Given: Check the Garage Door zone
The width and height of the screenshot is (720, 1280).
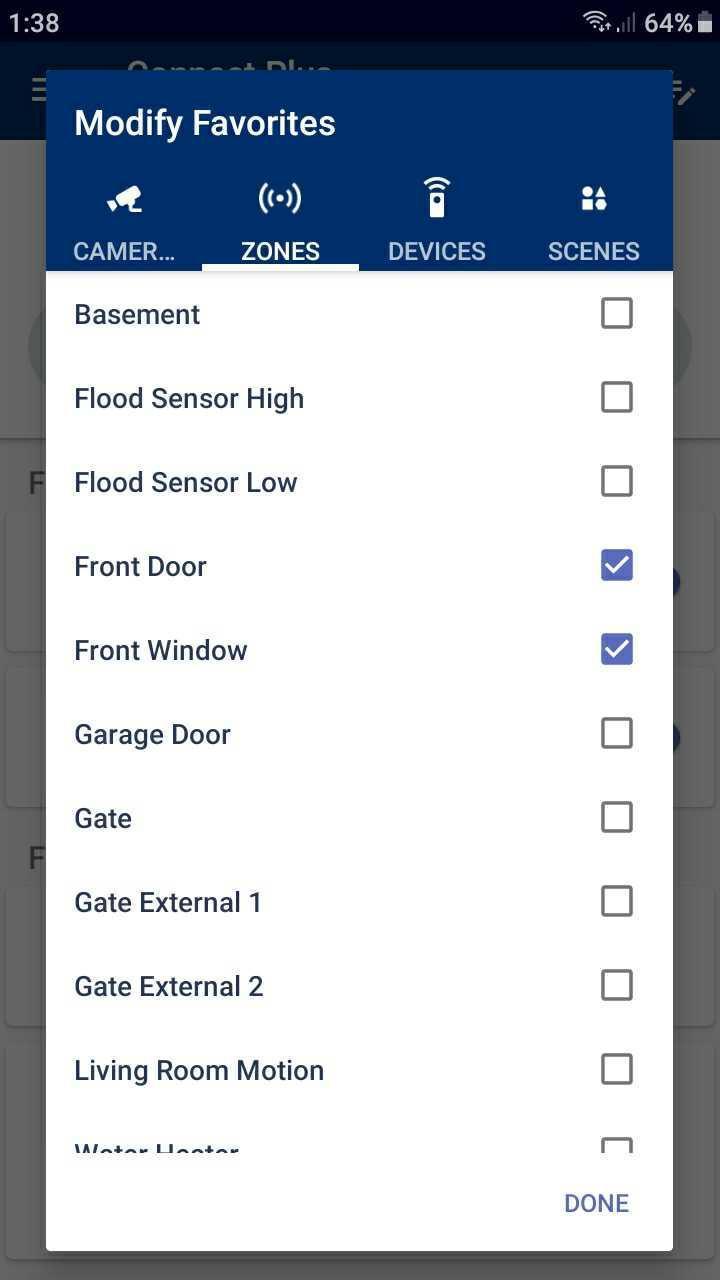Looking at the screenshot, I should click(617, 733).
